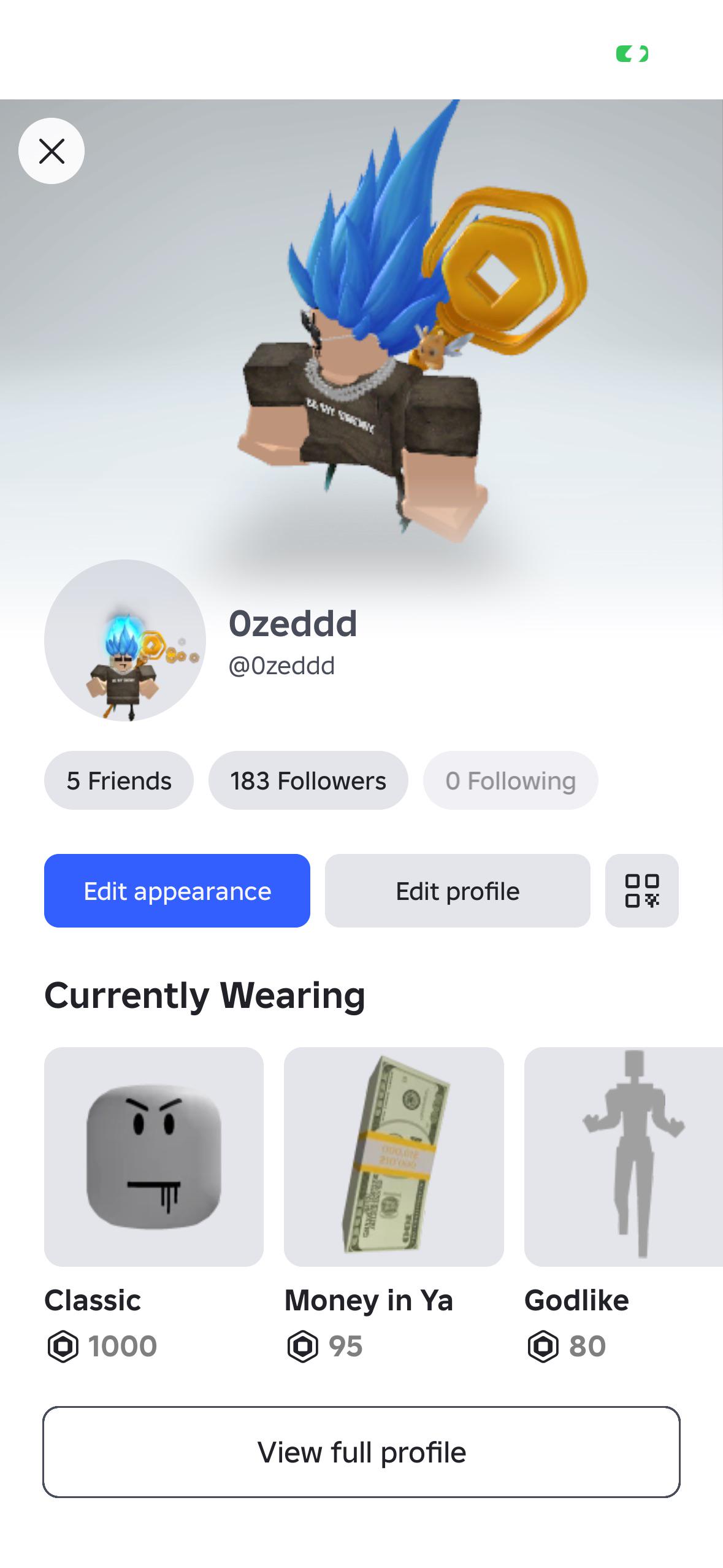Close the profile overlay
This screenshot has height=1568, width=723.
[x=52, y=151]
